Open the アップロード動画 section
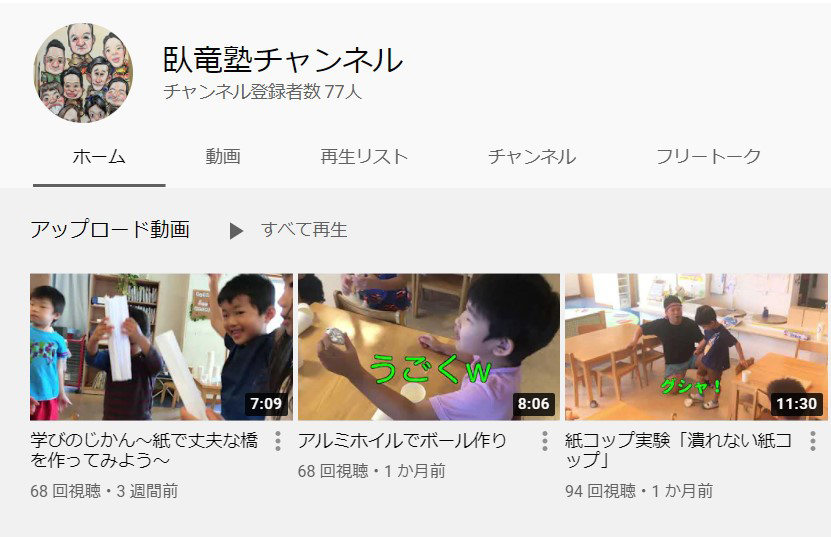The width and height of the screenshot is (831, 537). (x=110, y=230)
